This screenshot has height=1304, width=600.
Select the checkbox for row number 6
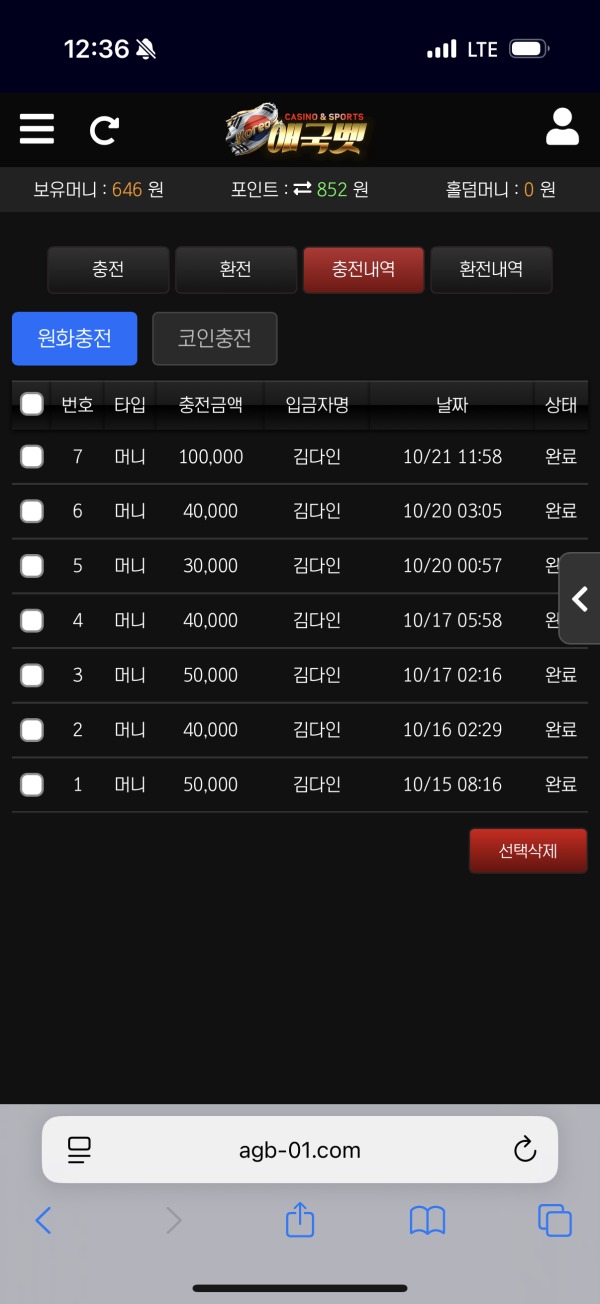[32, 511]
